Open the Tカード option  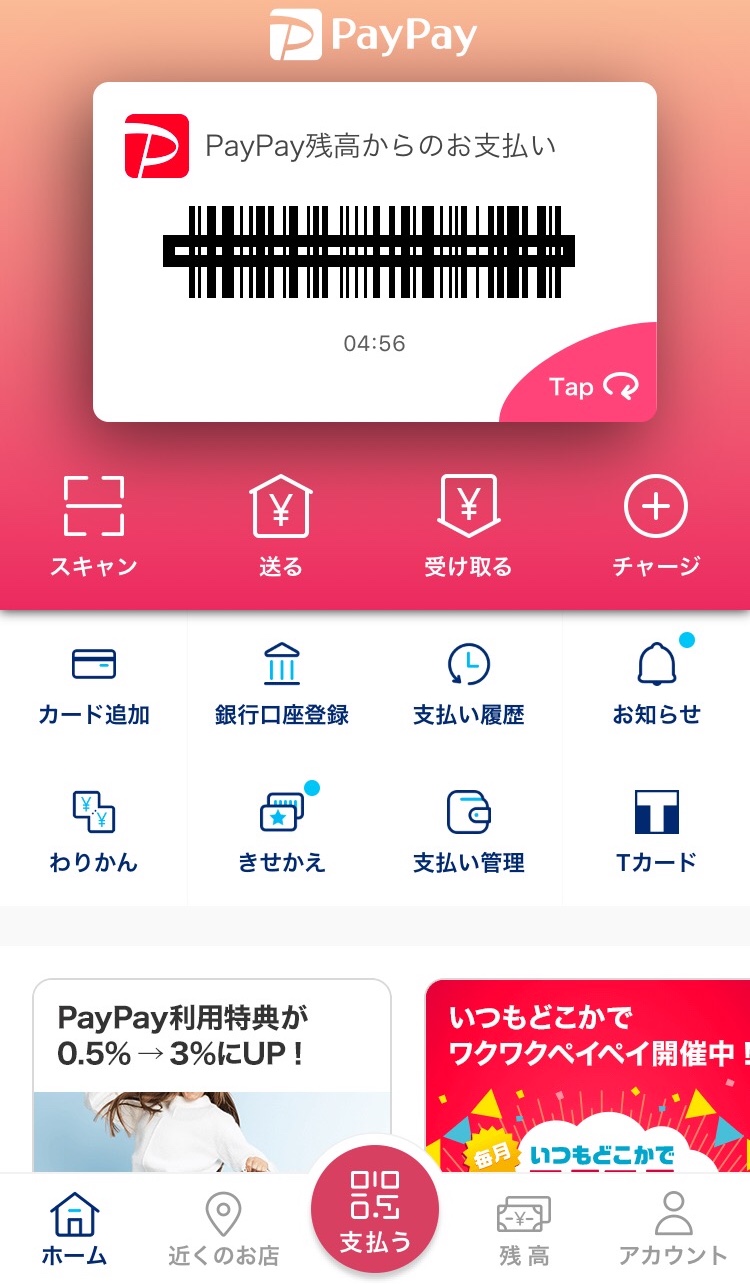coord(657,832)
